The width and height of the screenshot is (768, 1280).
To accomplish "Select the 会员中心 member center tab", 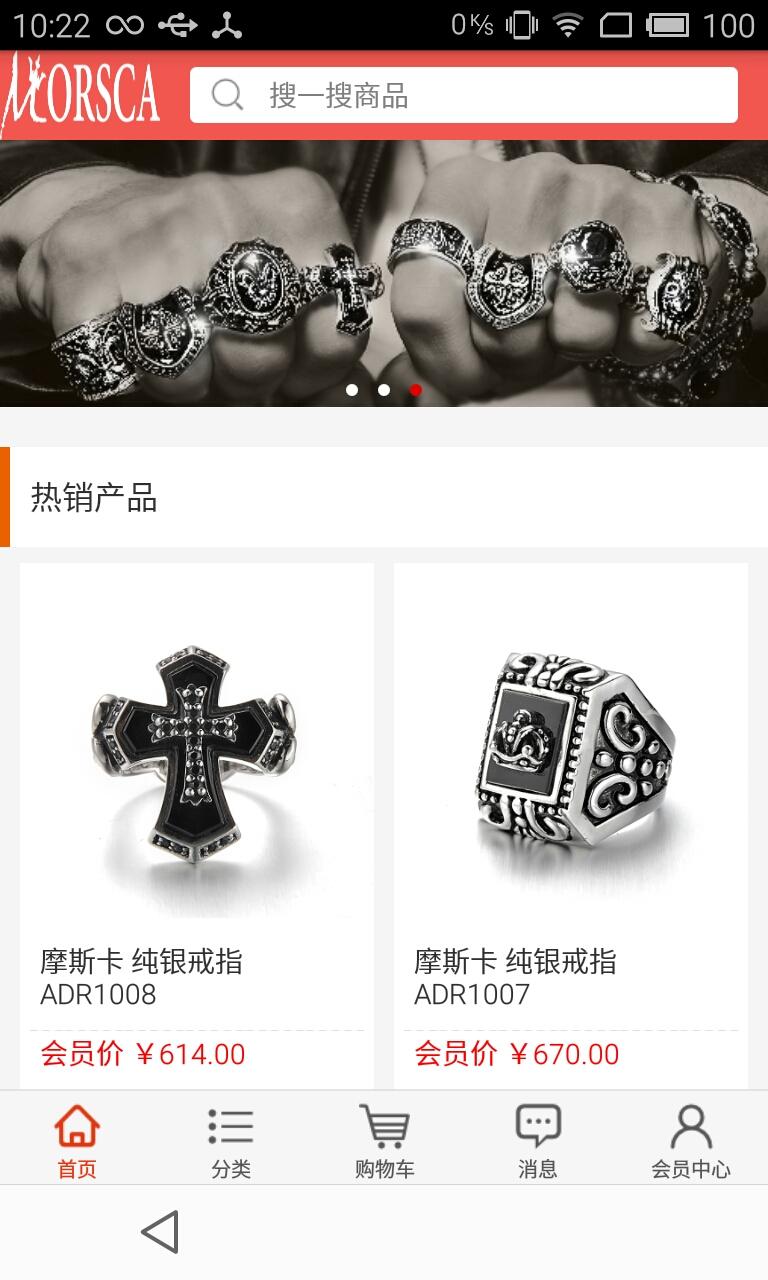I will tap(691, 1140).
